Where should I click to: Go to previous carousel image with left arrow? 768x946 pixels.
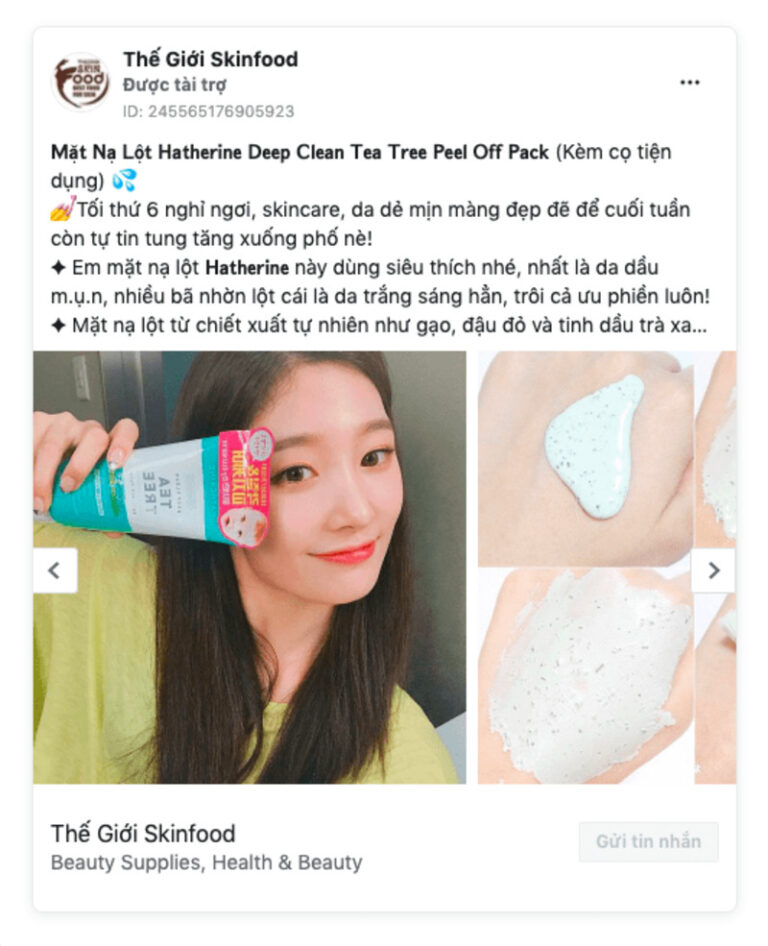click(55, 571)
